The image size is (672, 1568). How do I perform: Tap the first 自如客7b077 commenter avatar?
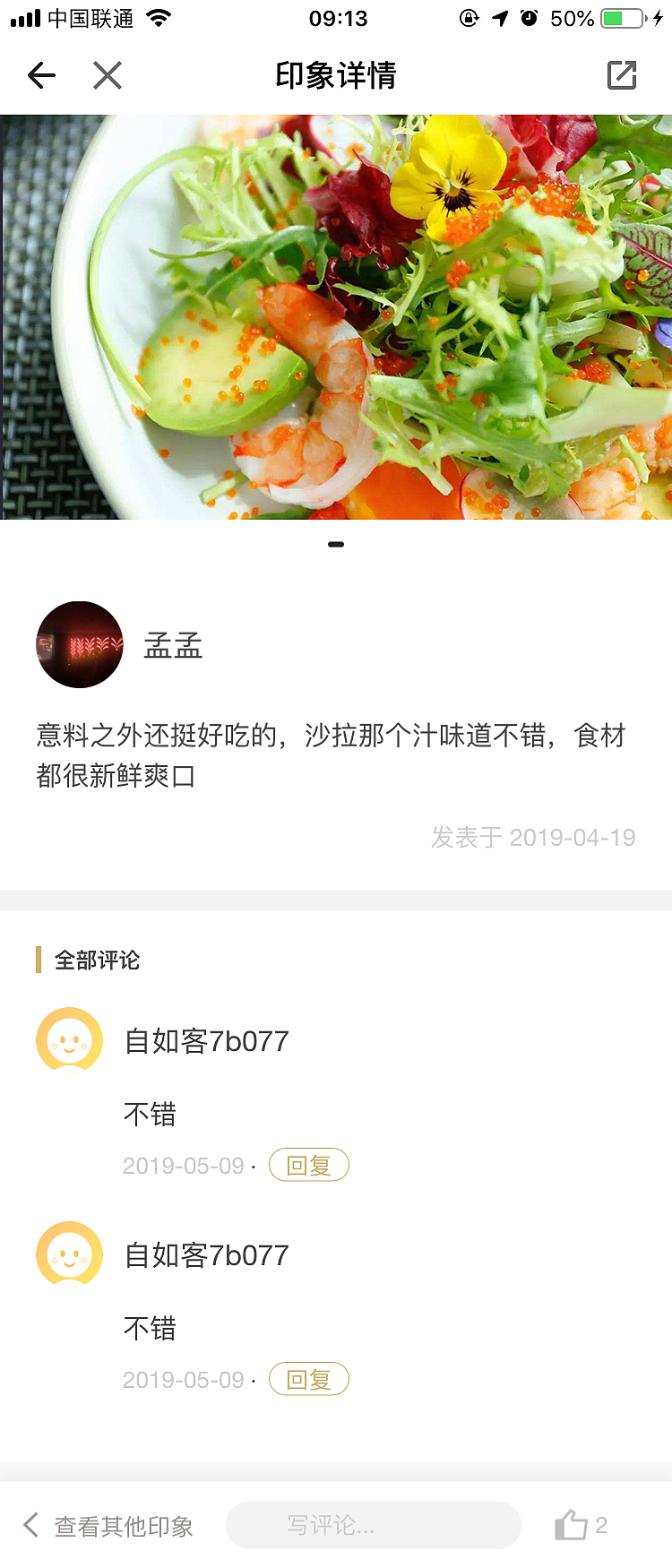[x=69, y=1039]
